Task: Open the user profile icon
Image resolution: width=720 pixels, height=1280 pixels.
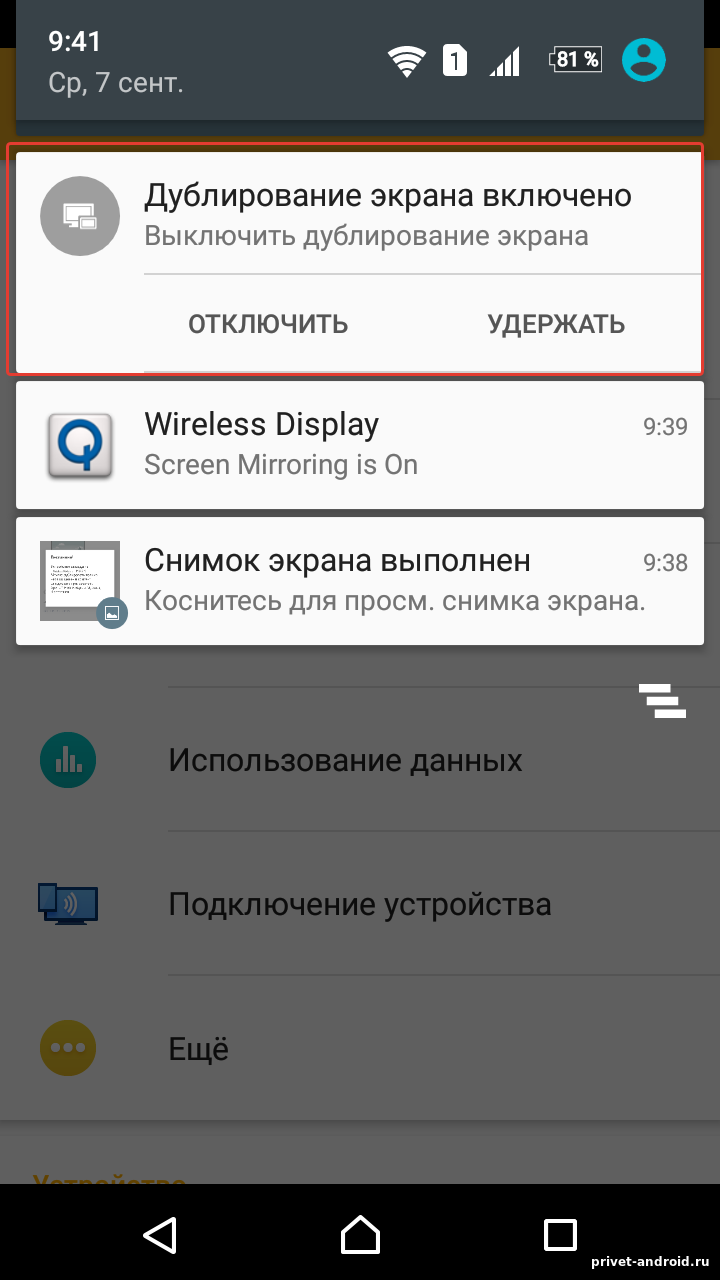Action: 644,60
